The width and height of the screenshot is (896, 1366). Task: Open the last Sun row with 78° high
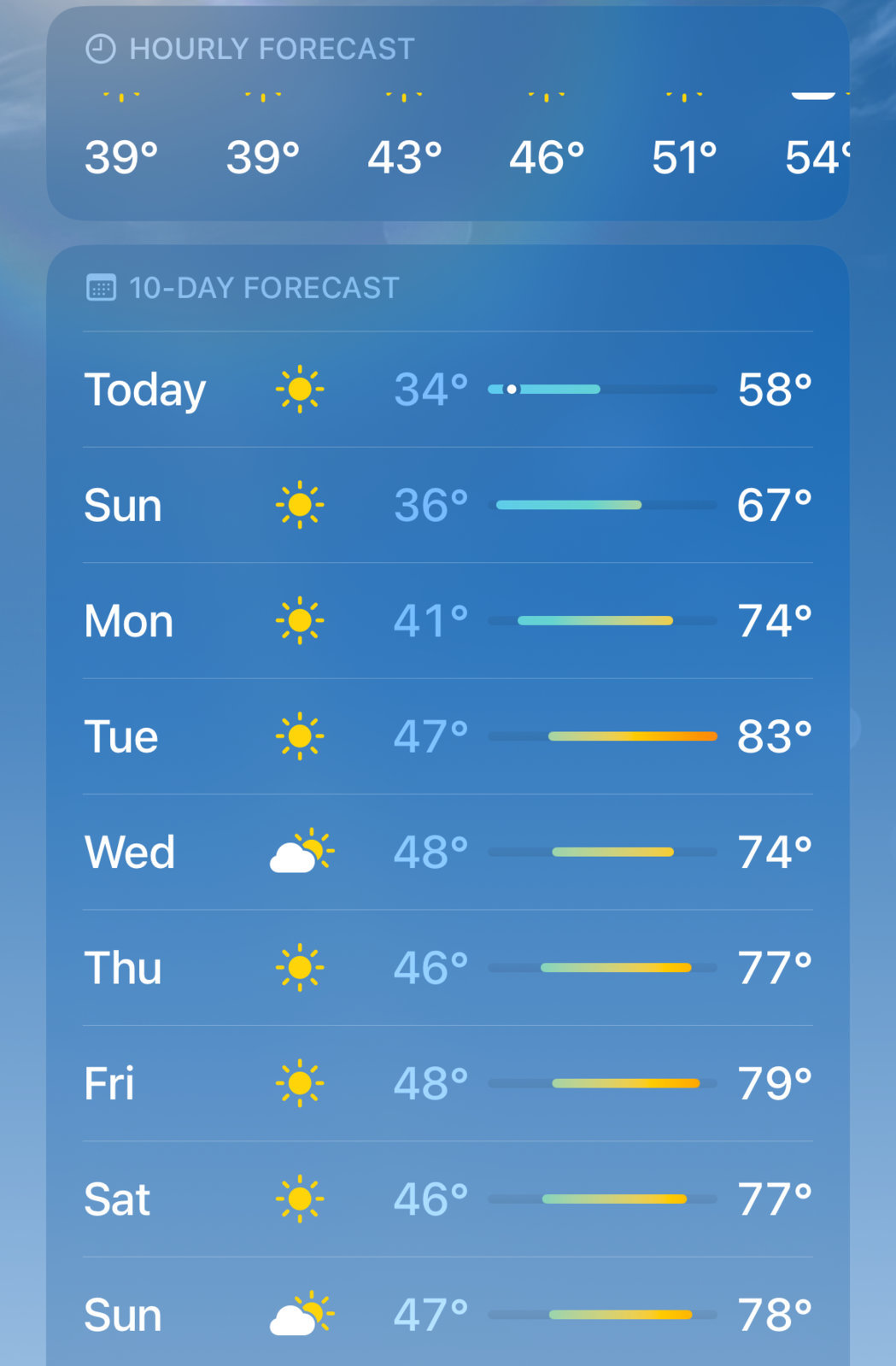(448, 1315)
